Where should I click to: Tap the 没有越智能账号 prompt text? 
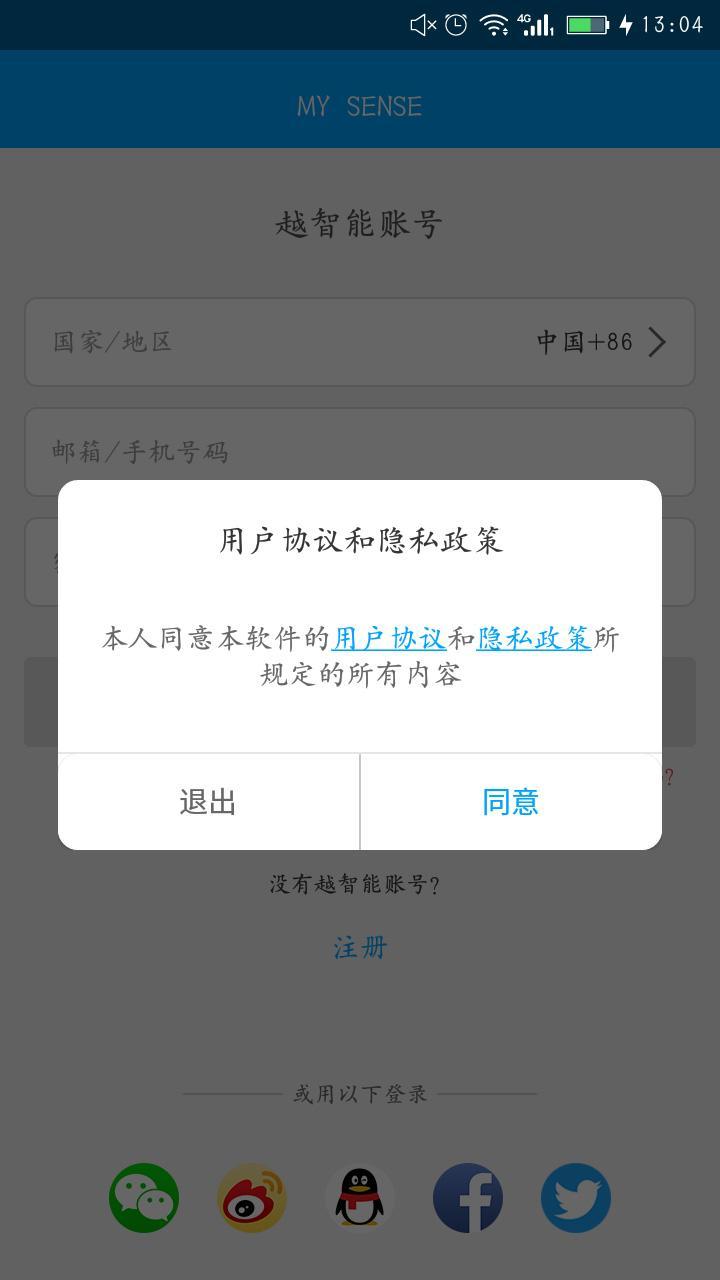click(359, 883)
